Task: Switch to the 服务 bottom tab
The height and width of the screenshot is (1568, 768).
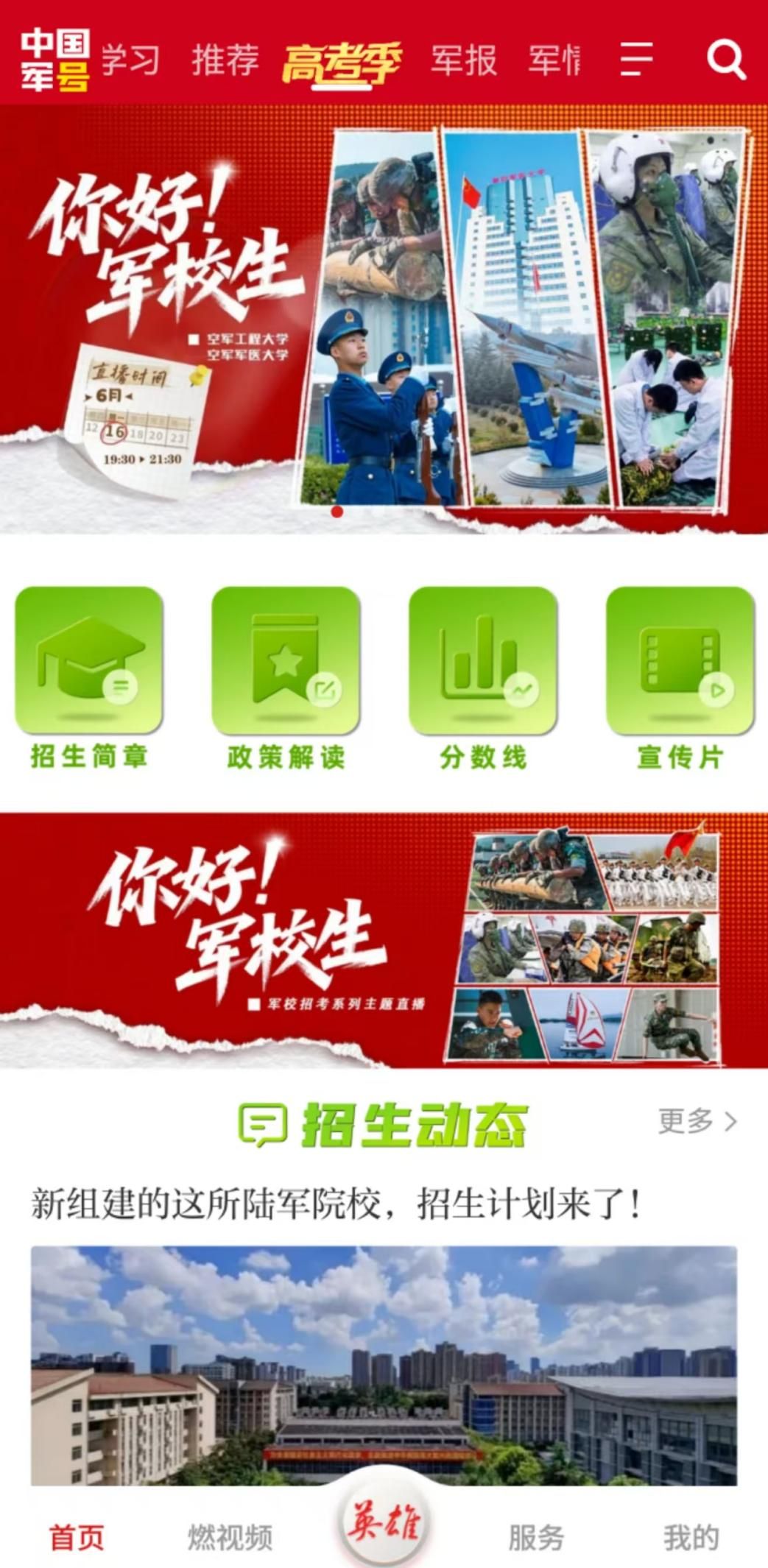Action: click(536, 1537)
